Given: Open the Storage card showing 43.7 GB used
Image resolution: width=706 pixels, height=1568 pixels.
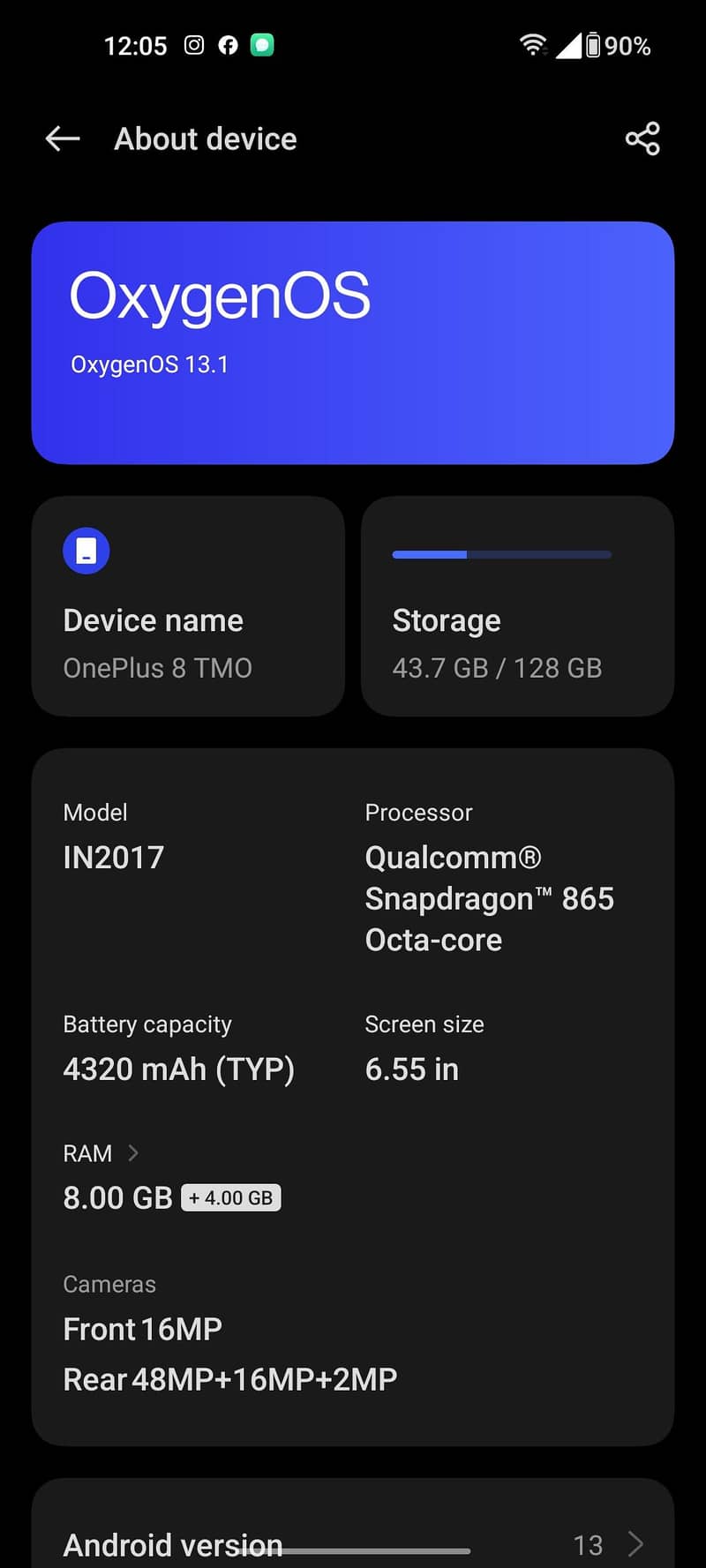Looking at the screenshot, I should [x=517, y=605].
